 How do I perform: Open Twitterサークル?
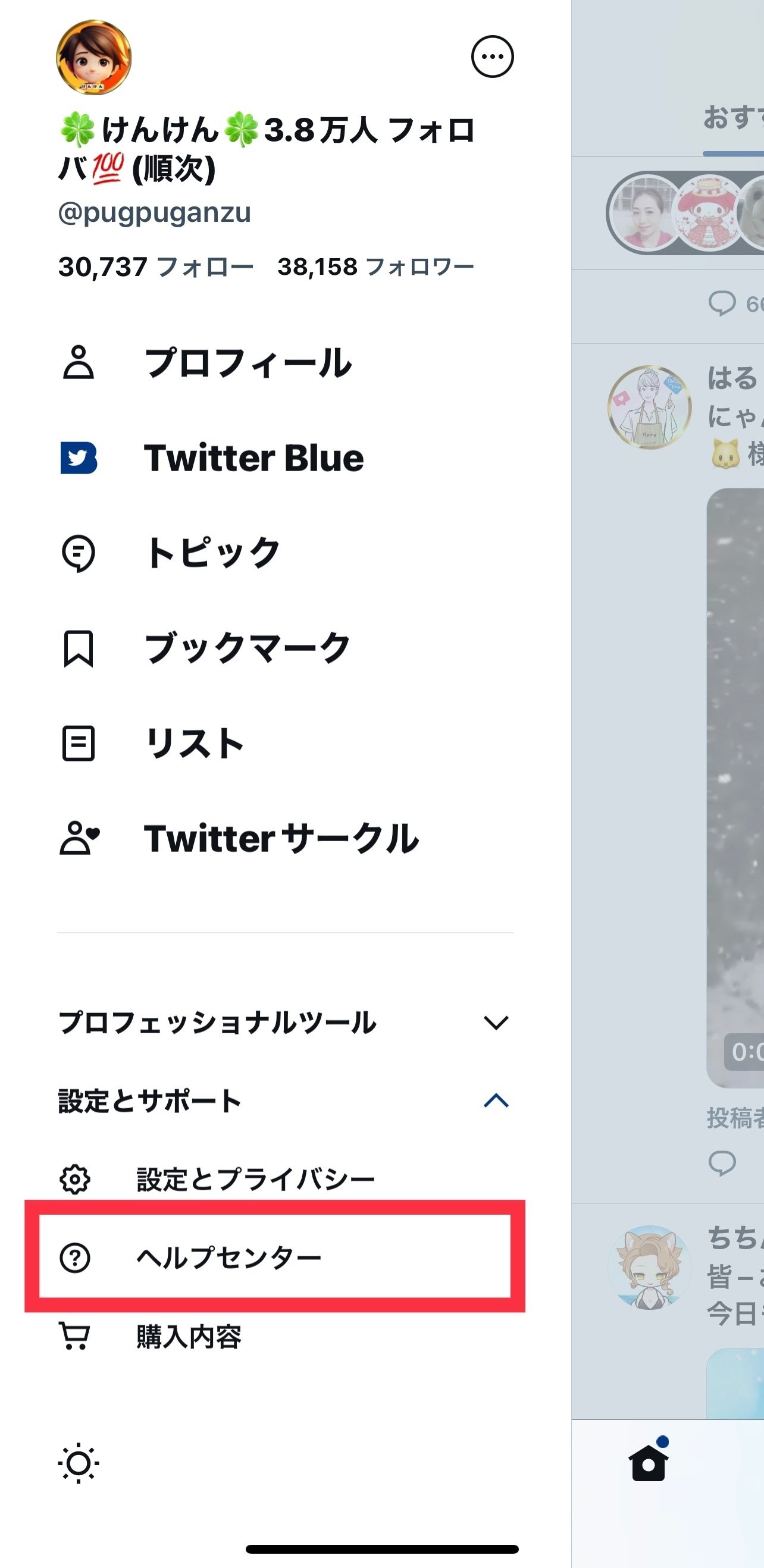point(280,838)
